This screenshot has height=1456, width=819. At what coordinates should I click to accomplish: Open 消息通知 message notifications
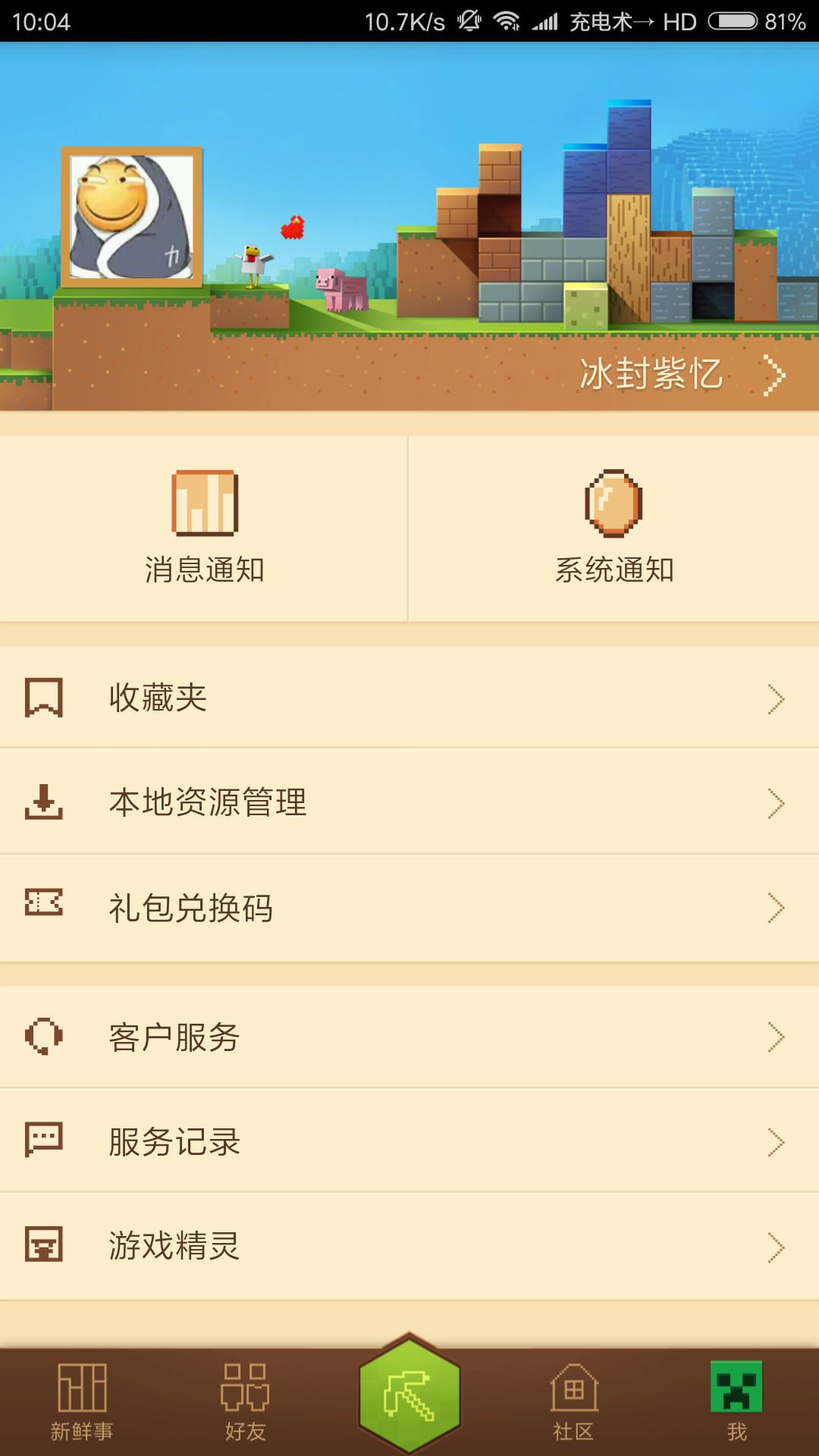(x=204, y=529)
